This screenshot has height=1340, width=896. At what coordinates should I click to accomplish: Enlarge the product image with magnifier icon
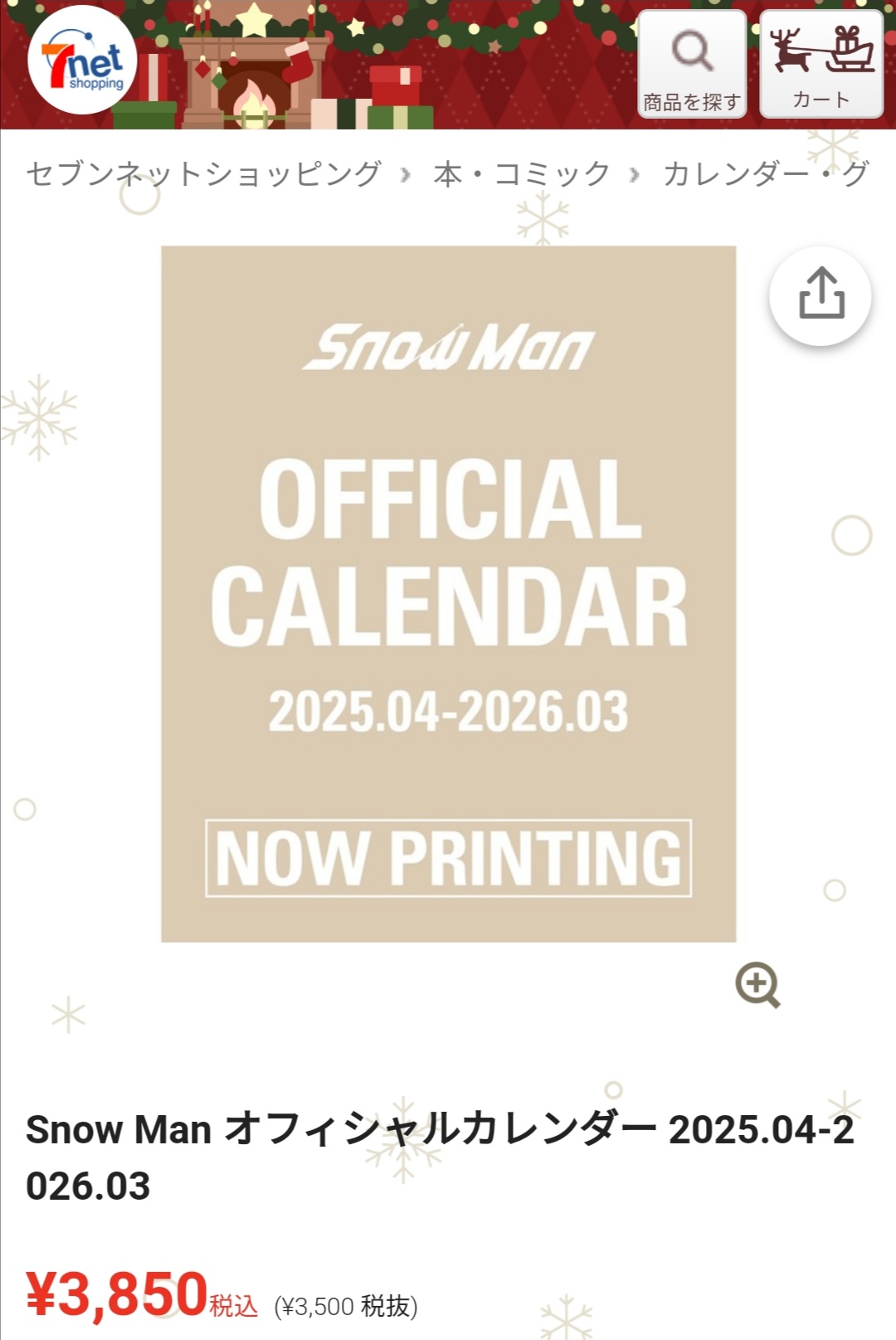click(757, 985)
